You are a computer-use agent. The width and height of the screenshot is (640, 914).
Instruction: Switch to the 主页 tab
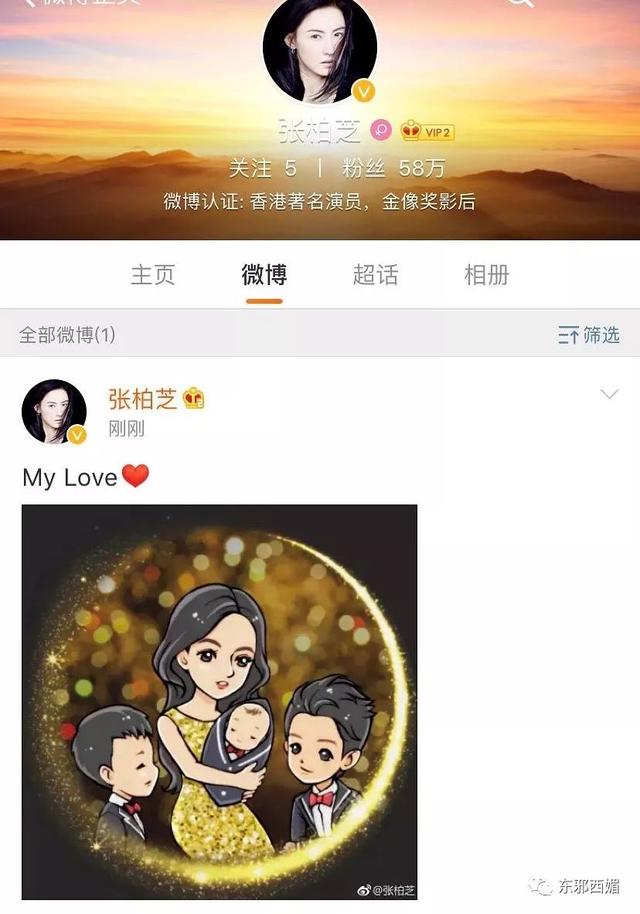(153, 275)
